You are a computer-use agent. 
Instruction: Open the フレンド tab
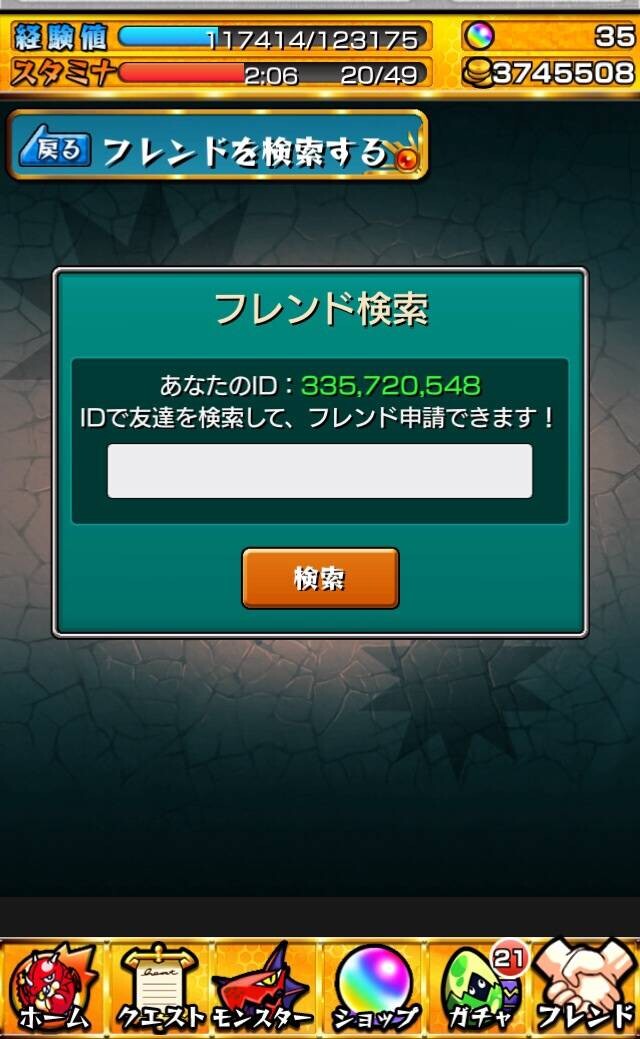[x=586, y=988]
